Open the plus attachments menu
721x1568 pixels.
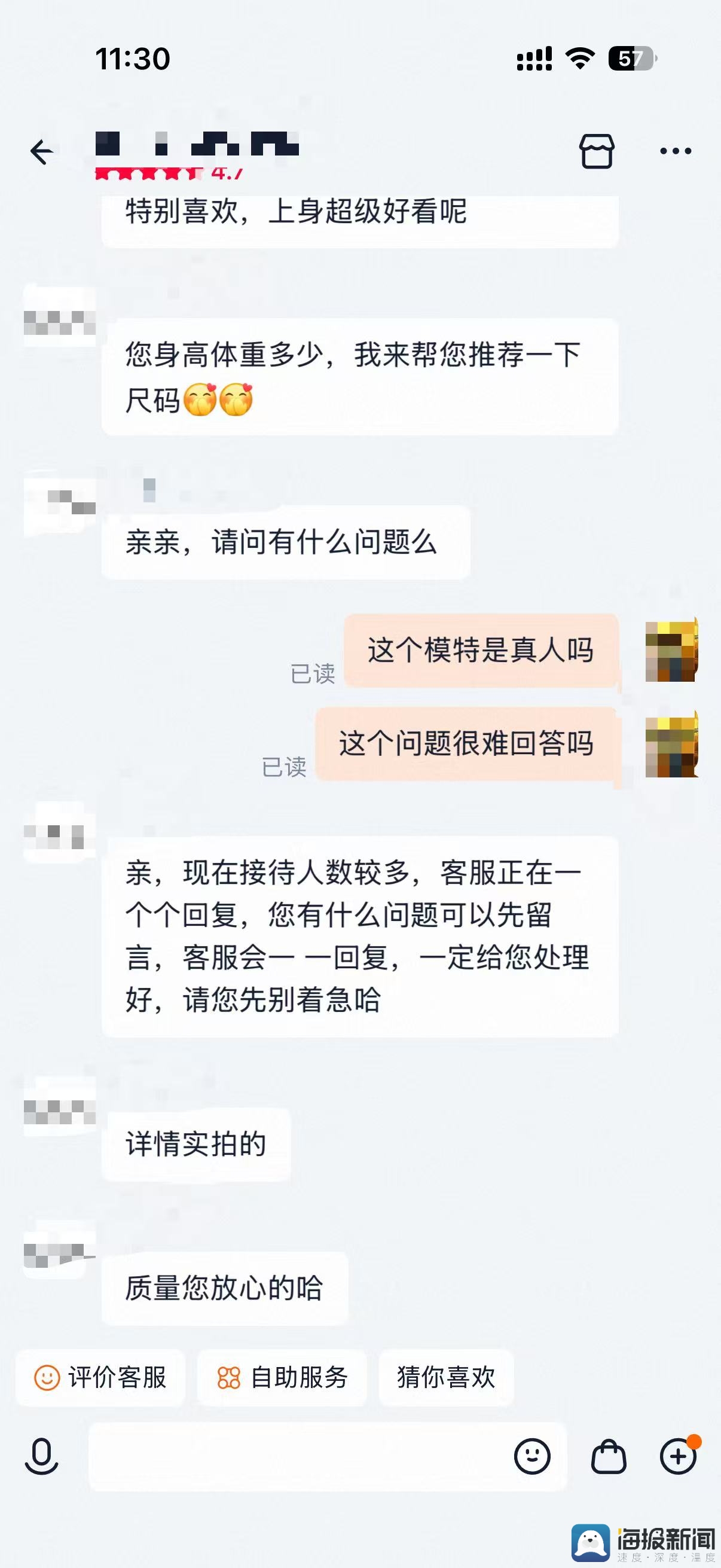pyautogui.click(x=679, y=1456)
